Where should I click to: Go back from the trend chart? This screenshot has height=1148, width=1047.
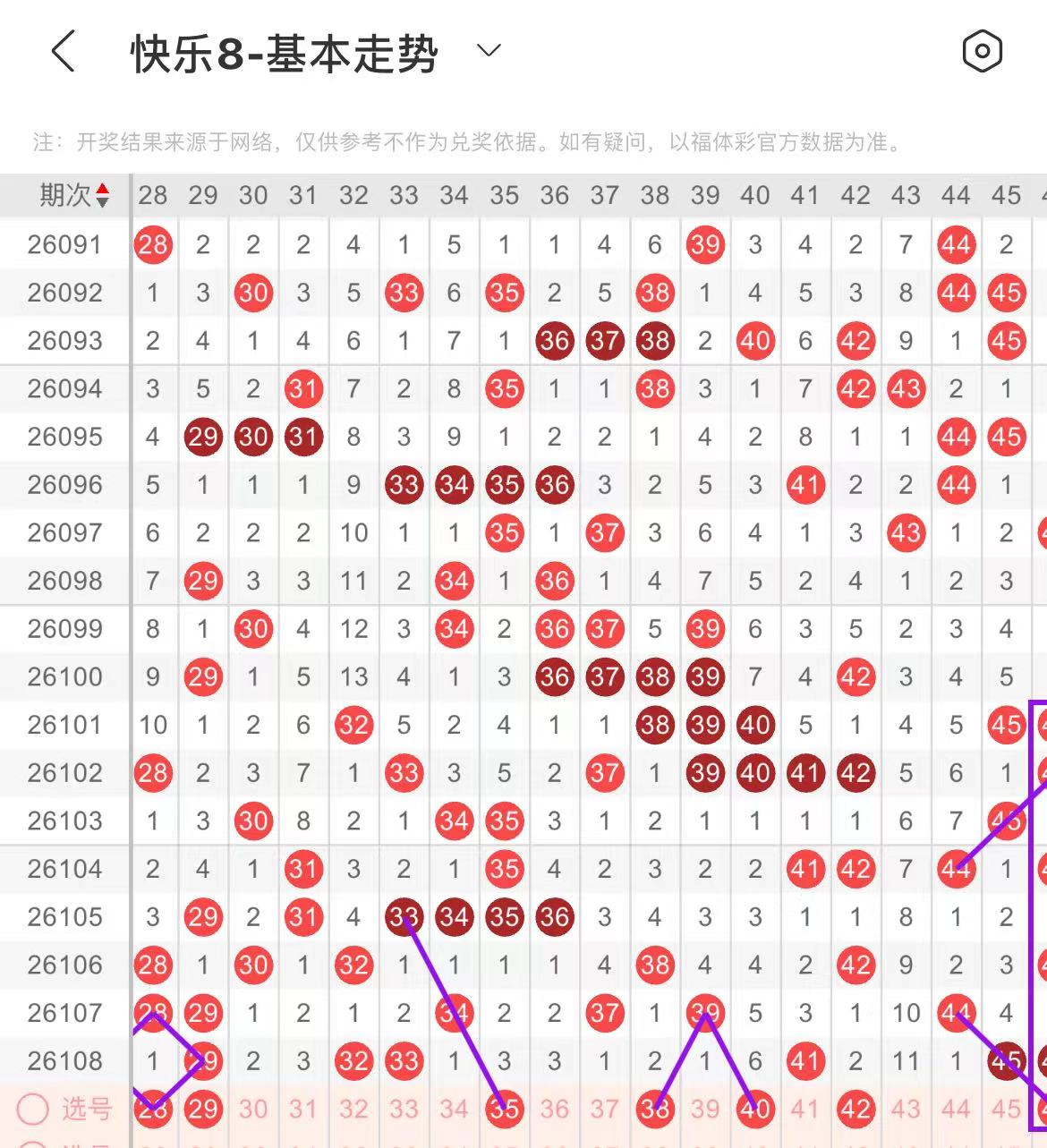coord(64,52)
